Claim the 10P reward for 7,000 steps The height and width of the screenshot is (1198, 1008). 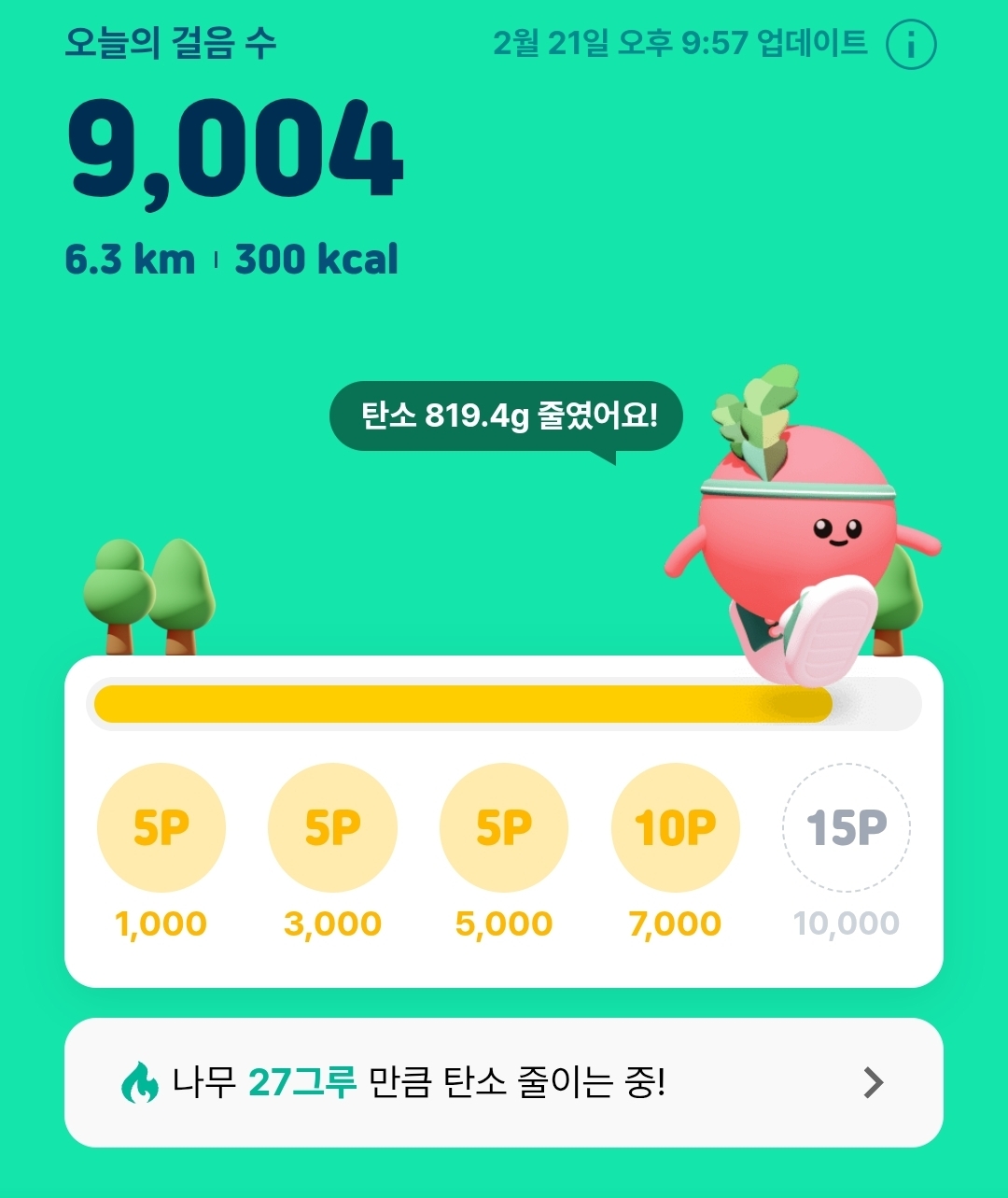click(675, 828)
